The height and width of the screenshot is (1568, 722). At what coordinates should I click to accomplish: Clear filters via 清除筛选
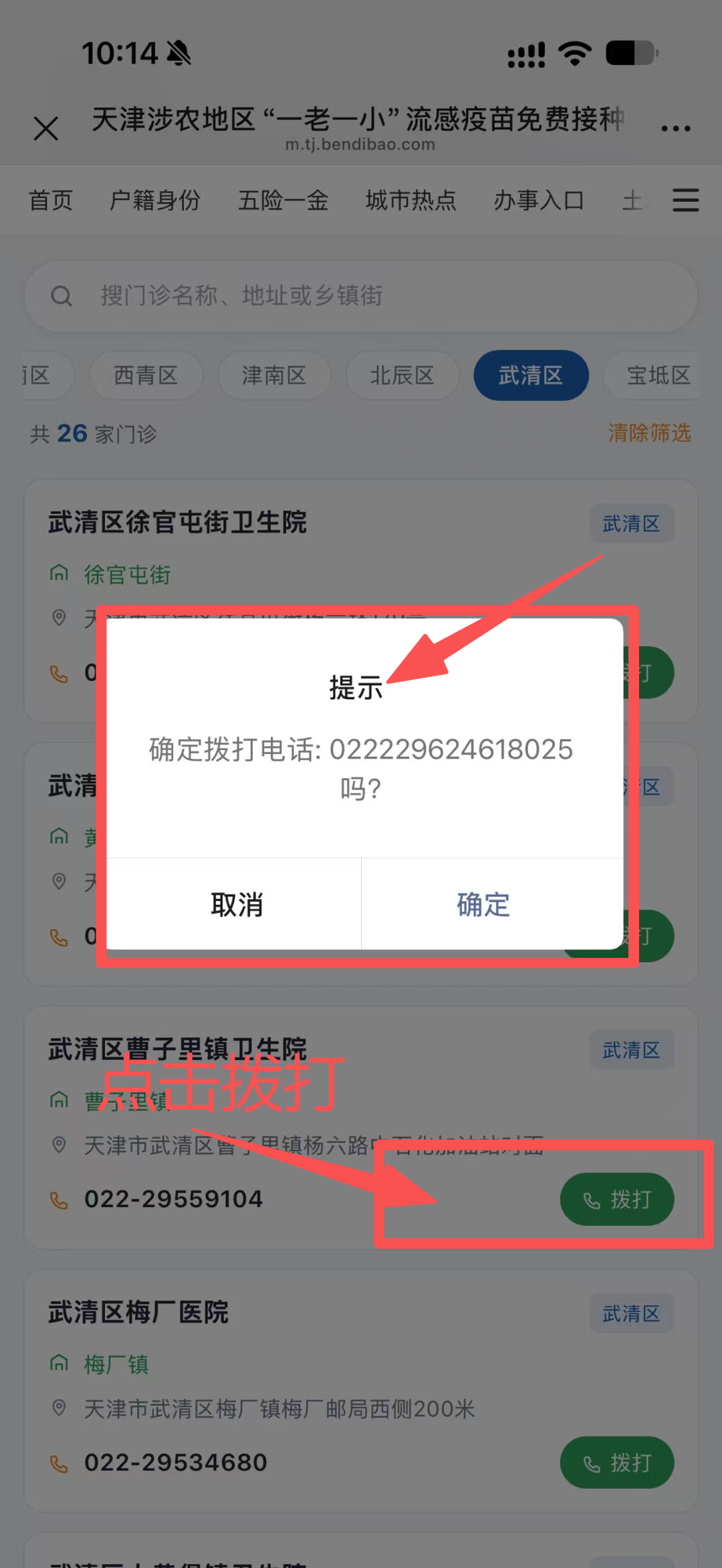[649, 433]
